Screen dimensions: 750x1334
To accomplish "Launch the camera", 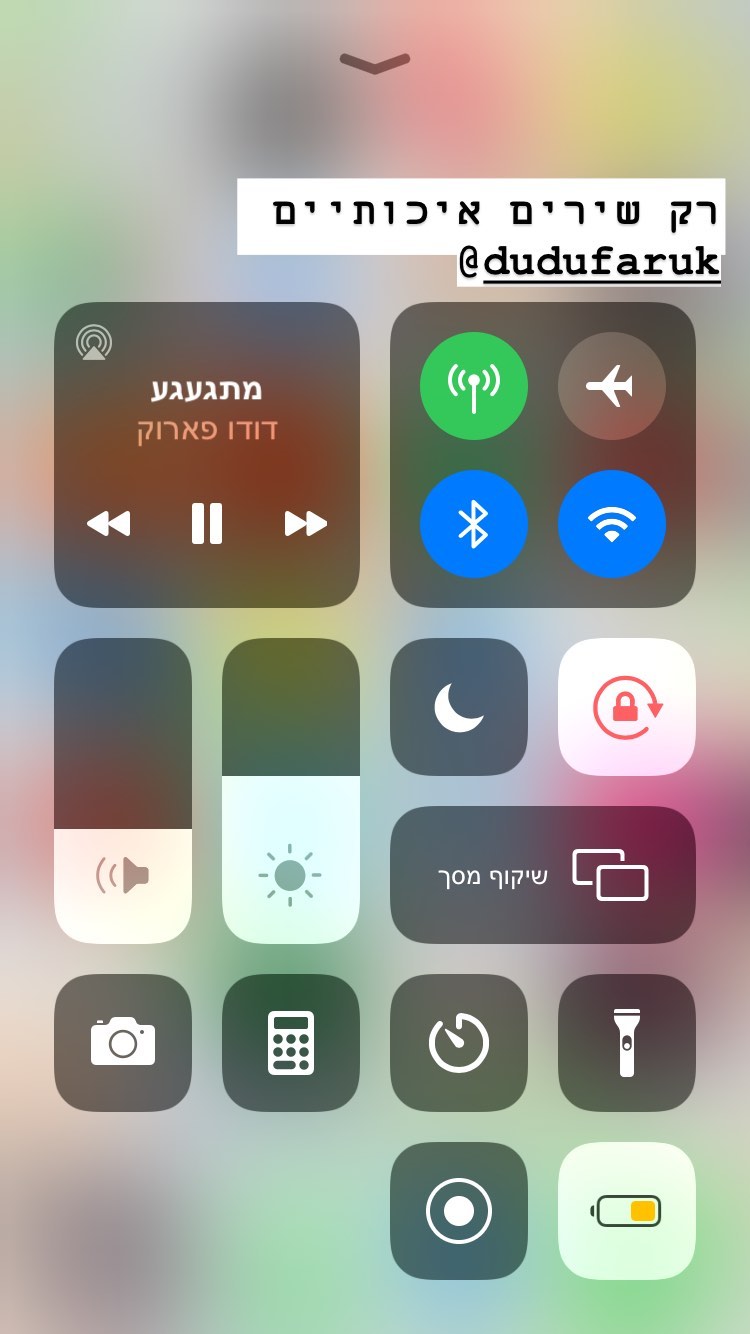I will [x=123, y=1043].
